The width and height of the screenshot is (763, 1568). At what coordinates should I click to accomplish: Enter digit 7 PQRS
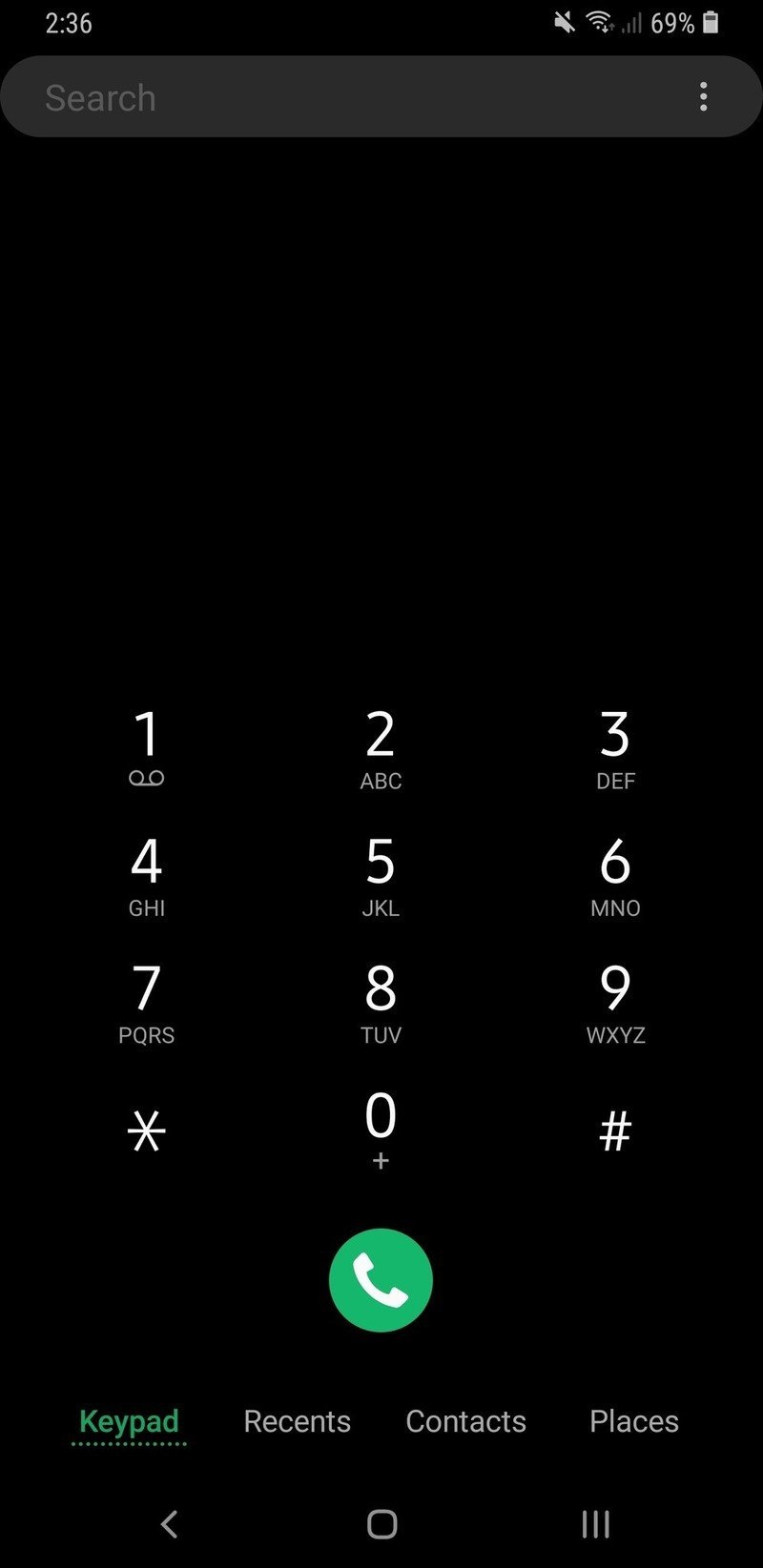(x=146, y=1003)
